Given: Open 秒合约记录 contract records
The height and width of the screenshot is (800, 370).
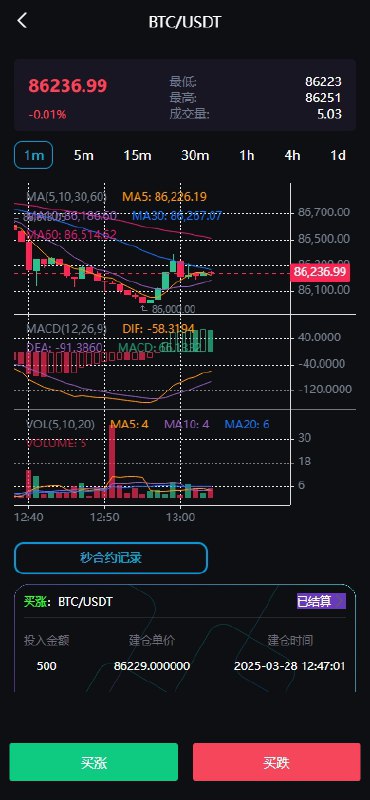Looking at the screenshot, I should (111, 558).
